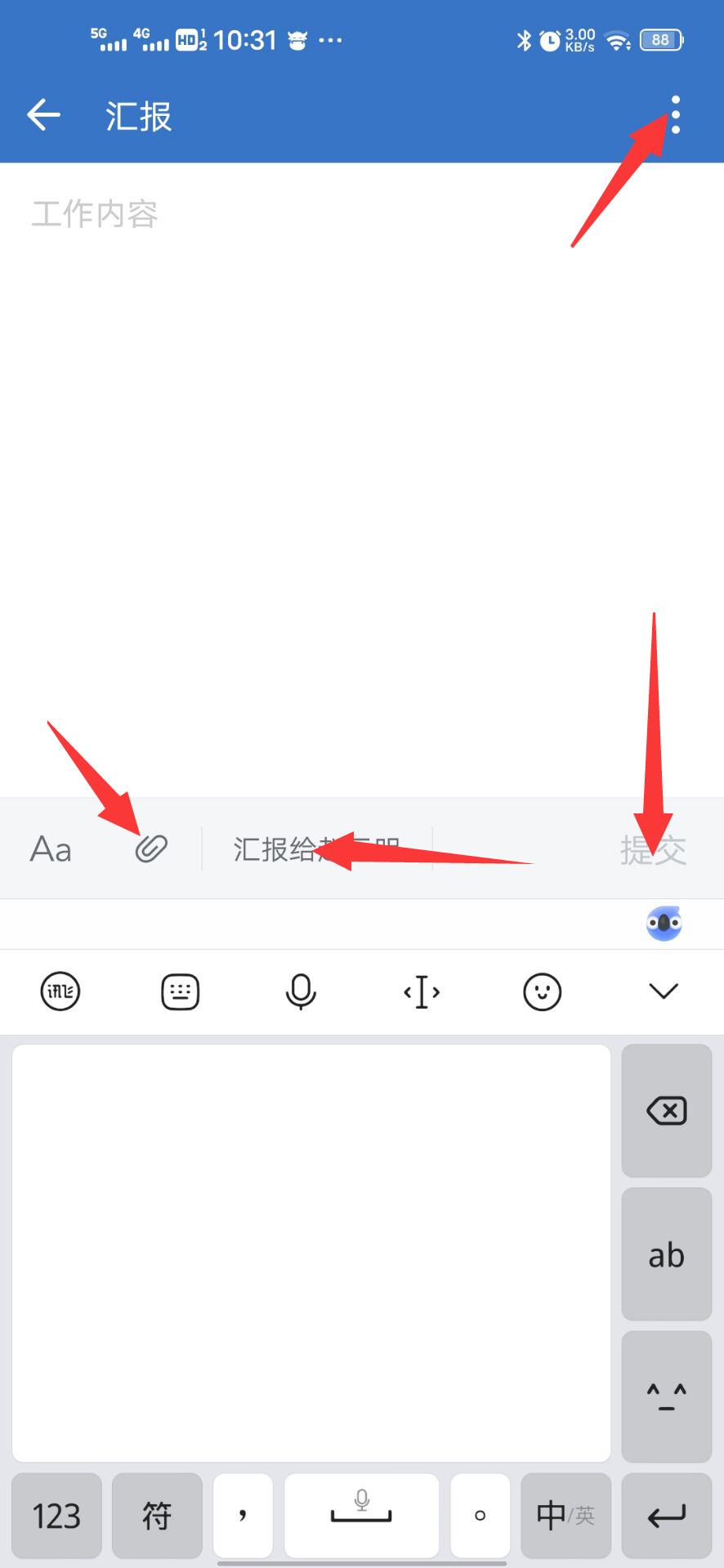Open the cursor movement tool

(422, 992)
